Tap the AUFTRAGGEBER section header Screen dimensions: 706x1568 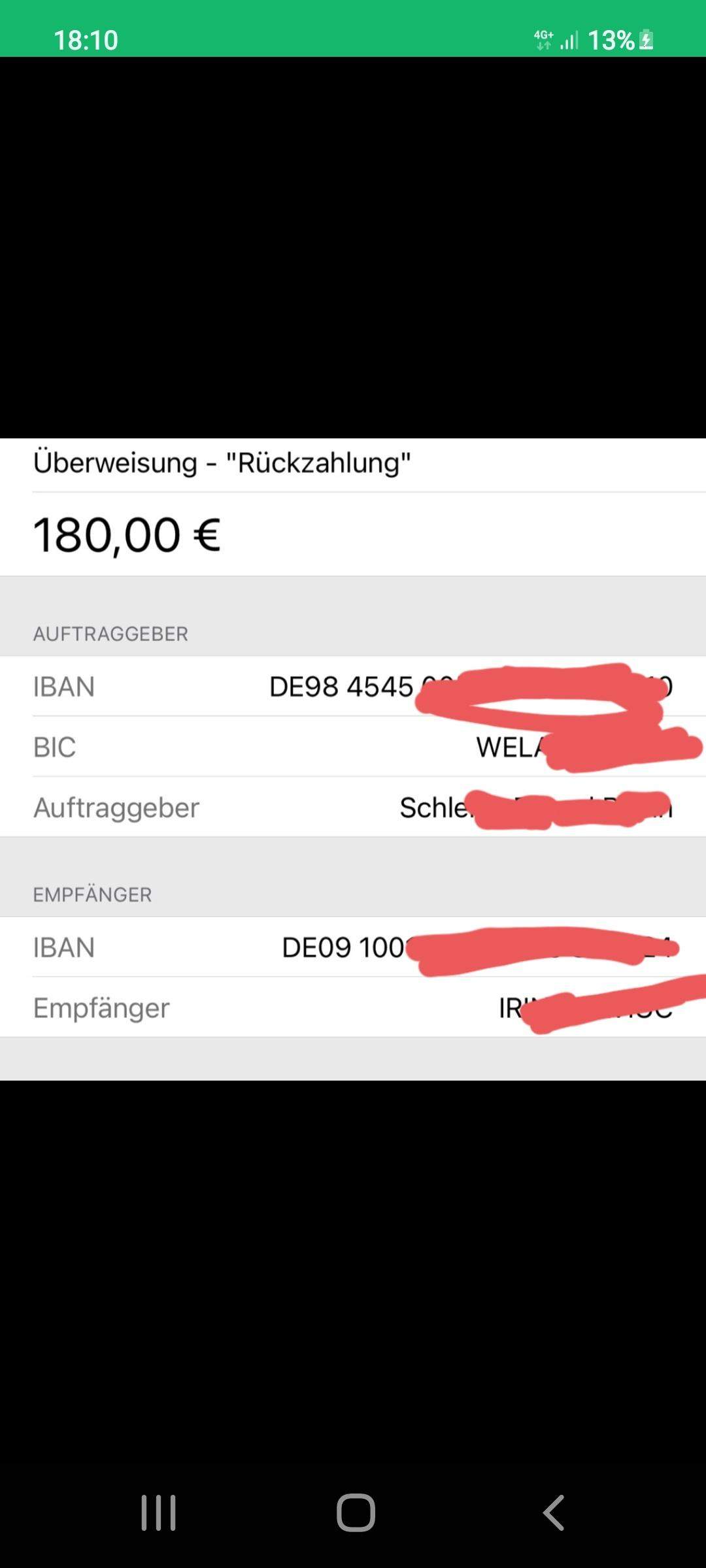coord(111,632)
